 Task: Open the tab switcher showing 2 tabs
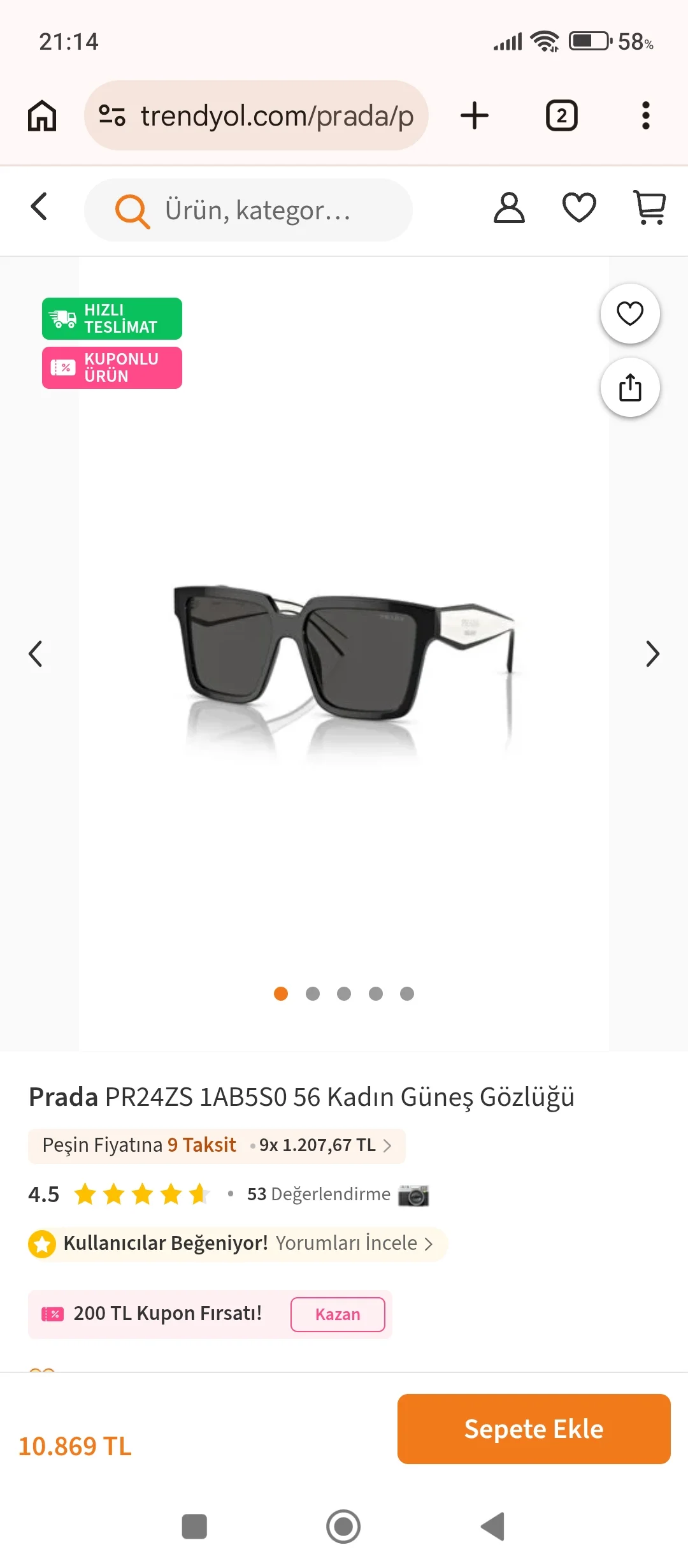[561, 116]
